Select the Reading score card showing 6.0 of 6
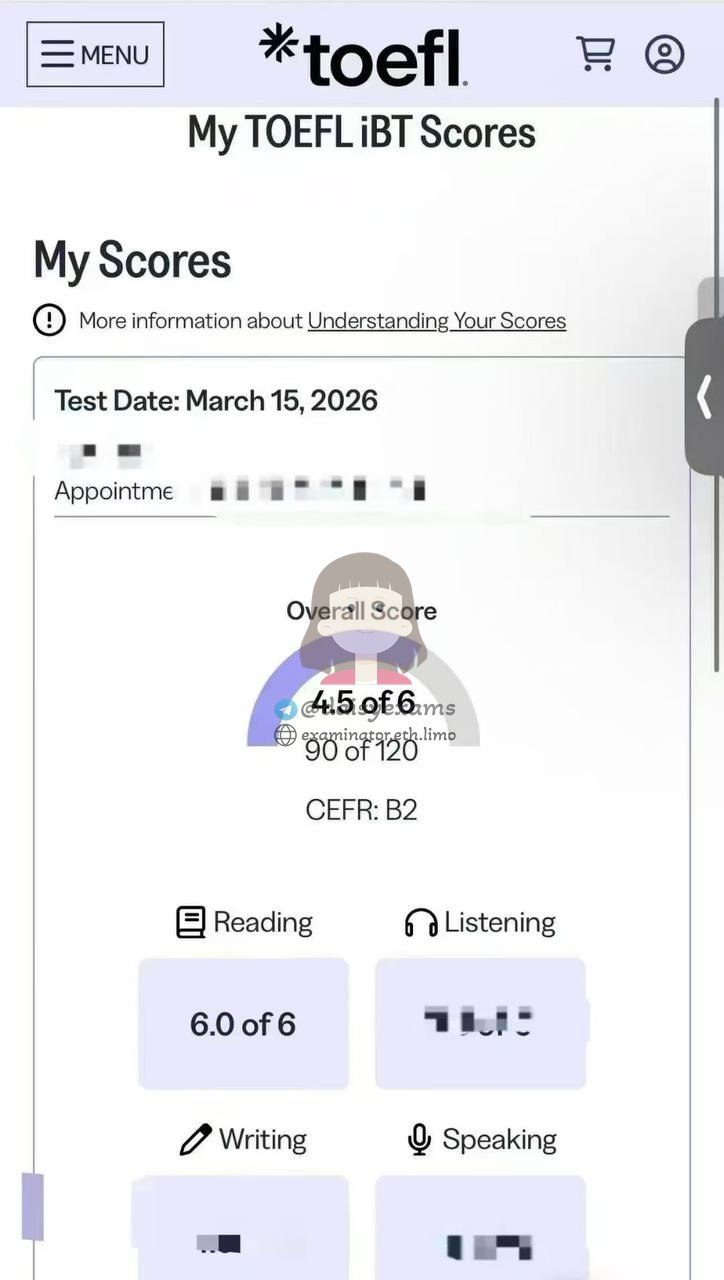 [243, 1023]
